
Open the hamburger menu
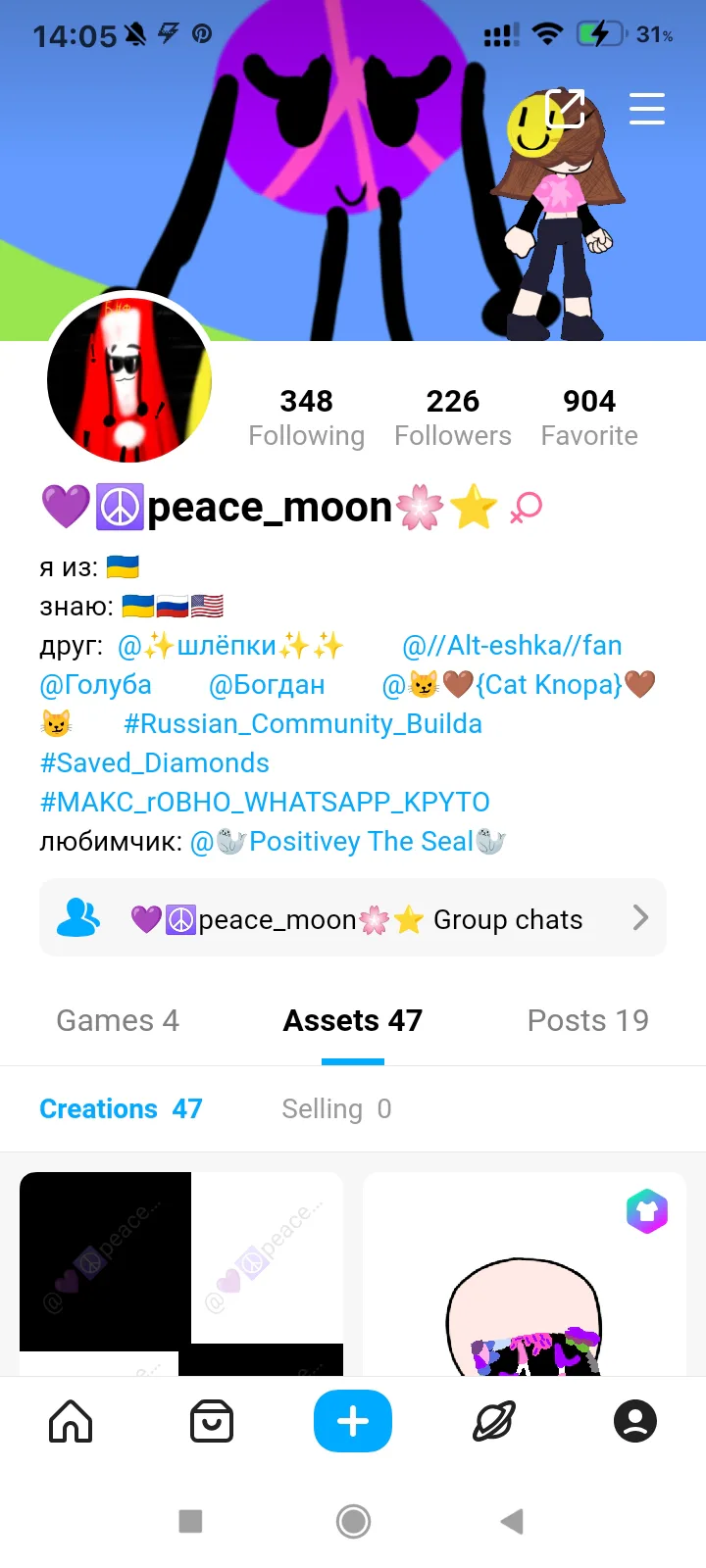646,109
